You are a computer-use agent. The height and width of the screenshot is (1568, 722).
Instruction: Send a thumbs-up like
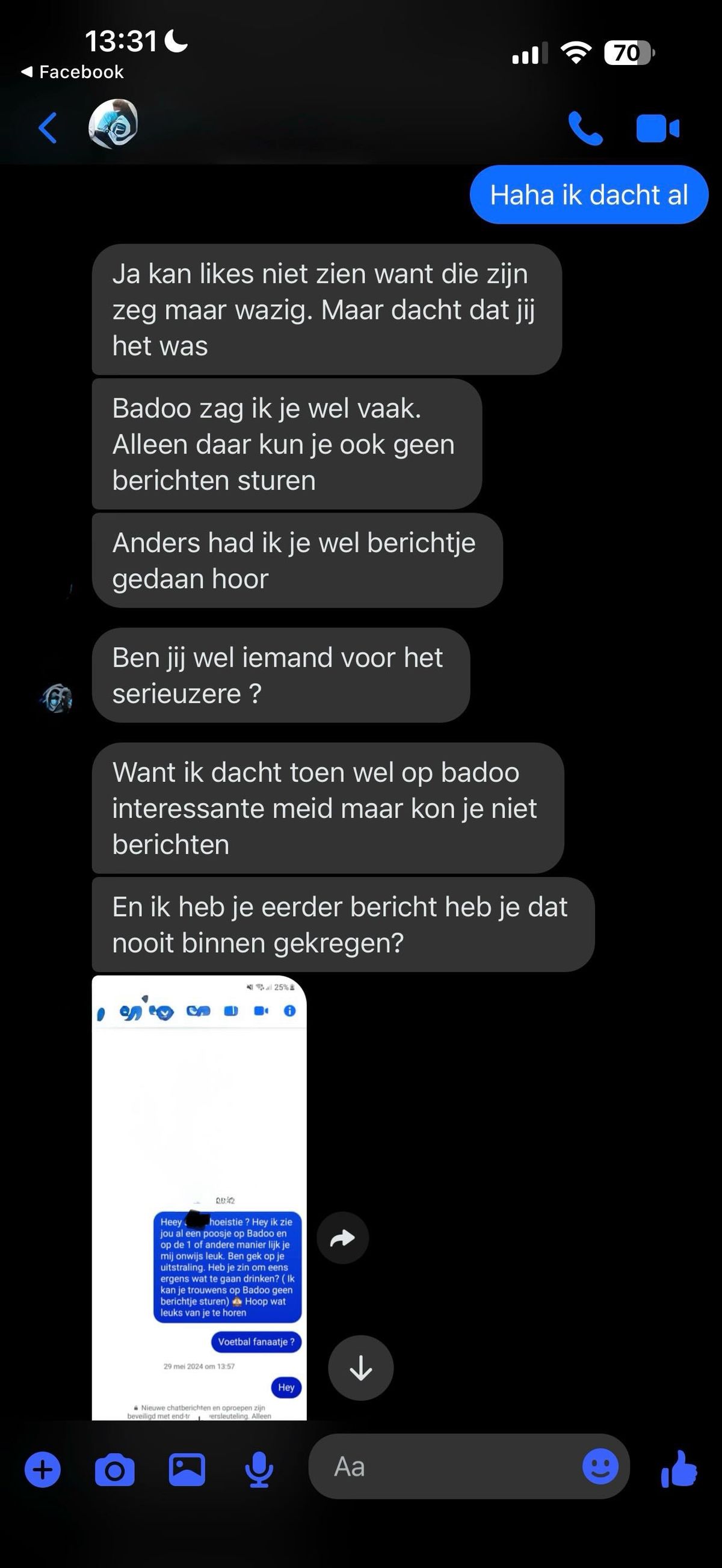679,1469
